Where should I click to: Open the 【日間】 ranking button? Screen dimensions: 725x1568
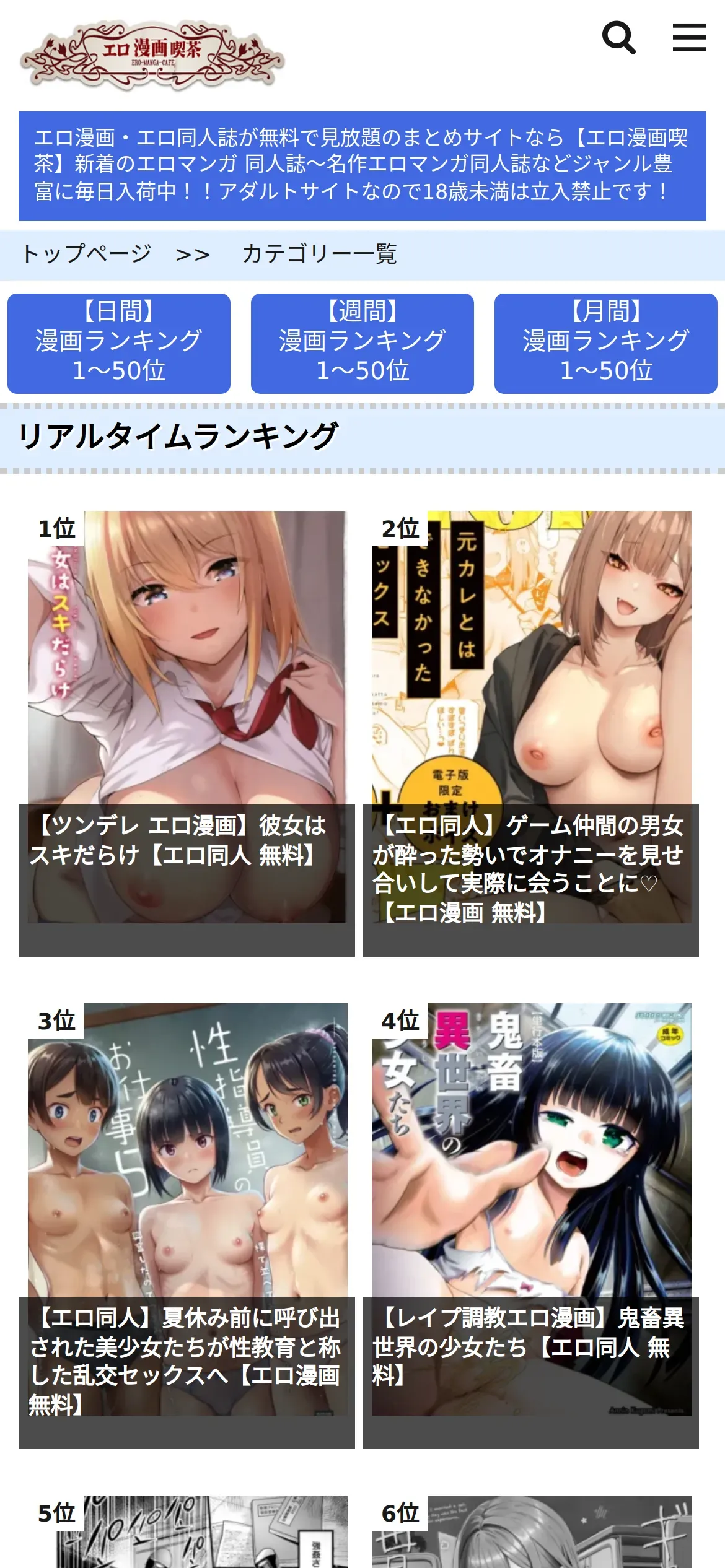click(119, 344)
